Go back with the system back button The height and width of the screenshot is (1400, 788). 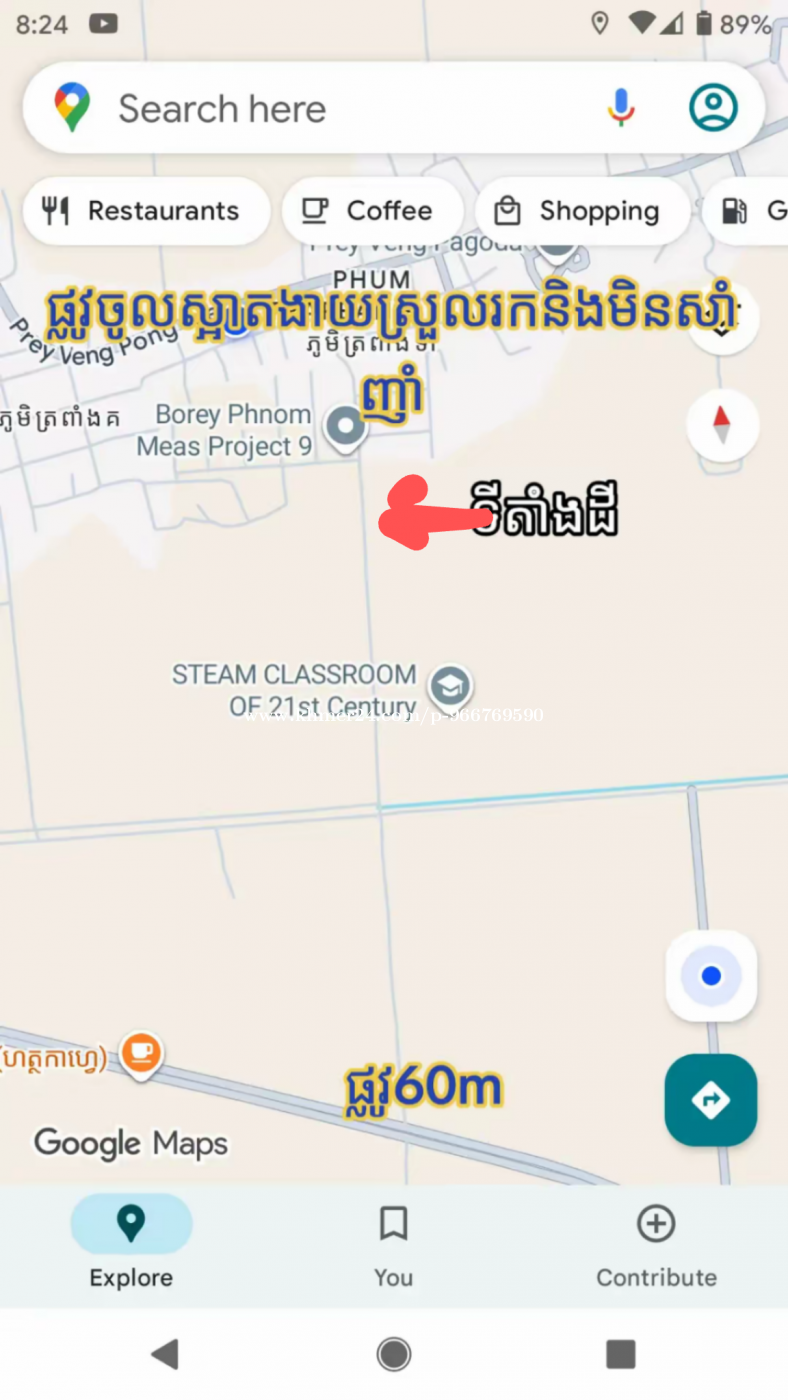(165, 1354)
